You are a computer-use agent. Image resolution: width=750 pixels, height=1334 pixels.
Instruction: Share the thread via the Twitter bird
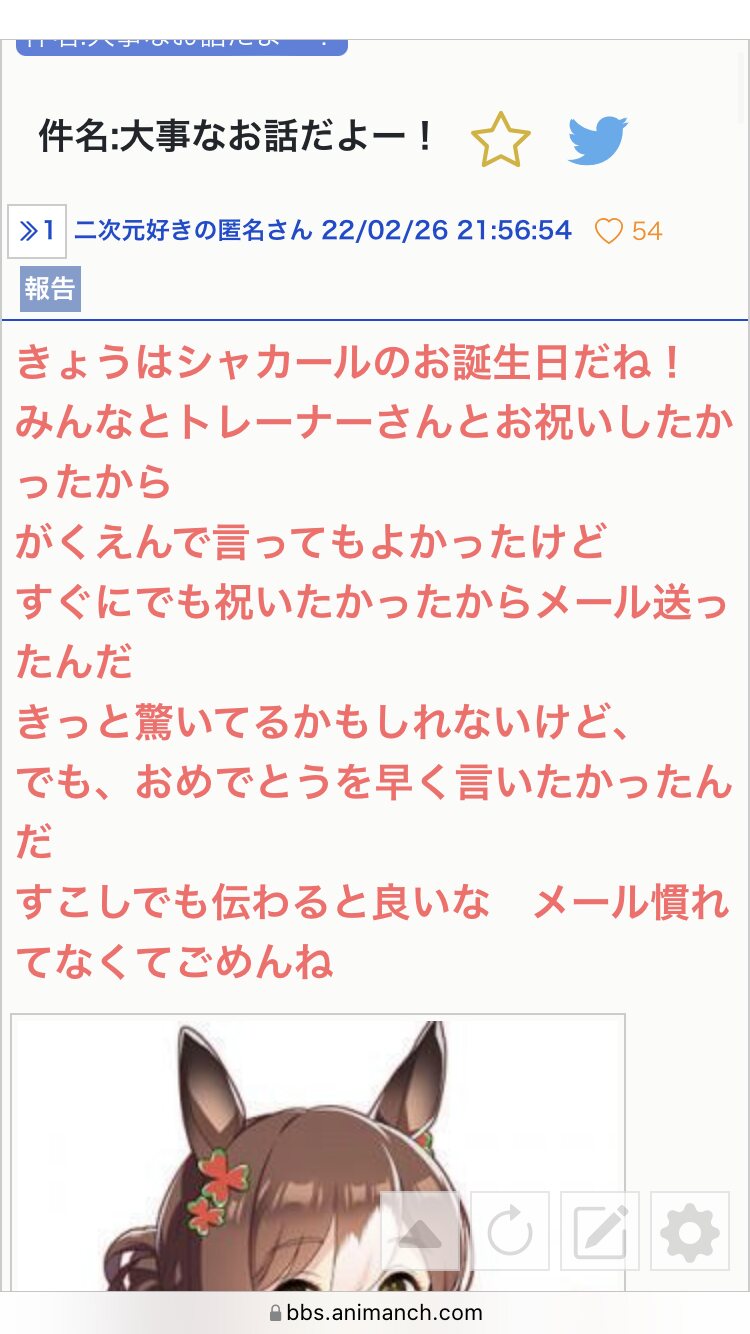click(597, 140)
